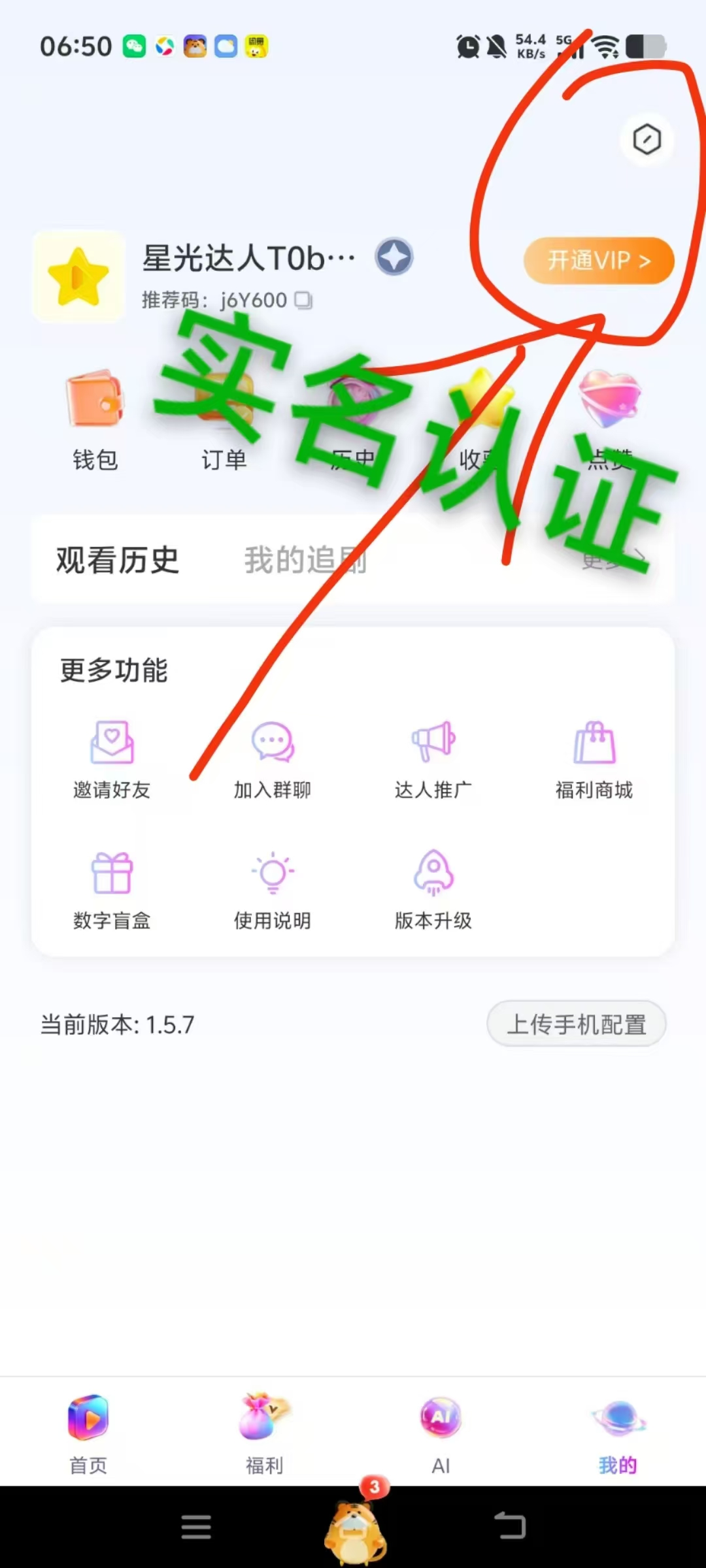
Task: Open 福利商城 welfare mall
Action: pyautogui.click(x=594, y=760)
